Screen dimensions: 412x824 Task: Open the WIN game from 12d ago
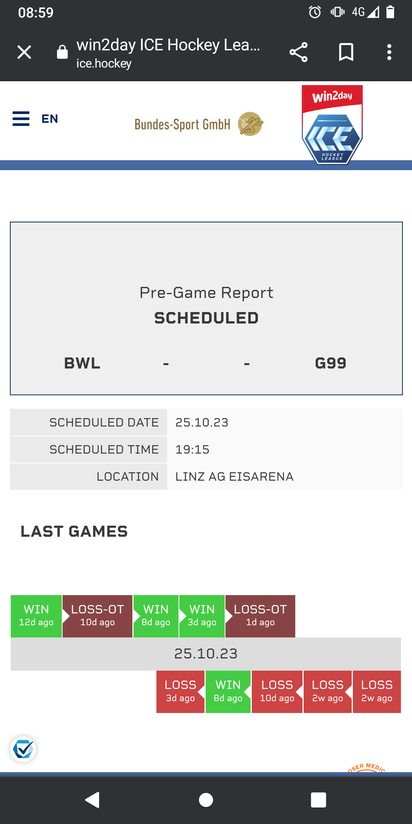36,616
